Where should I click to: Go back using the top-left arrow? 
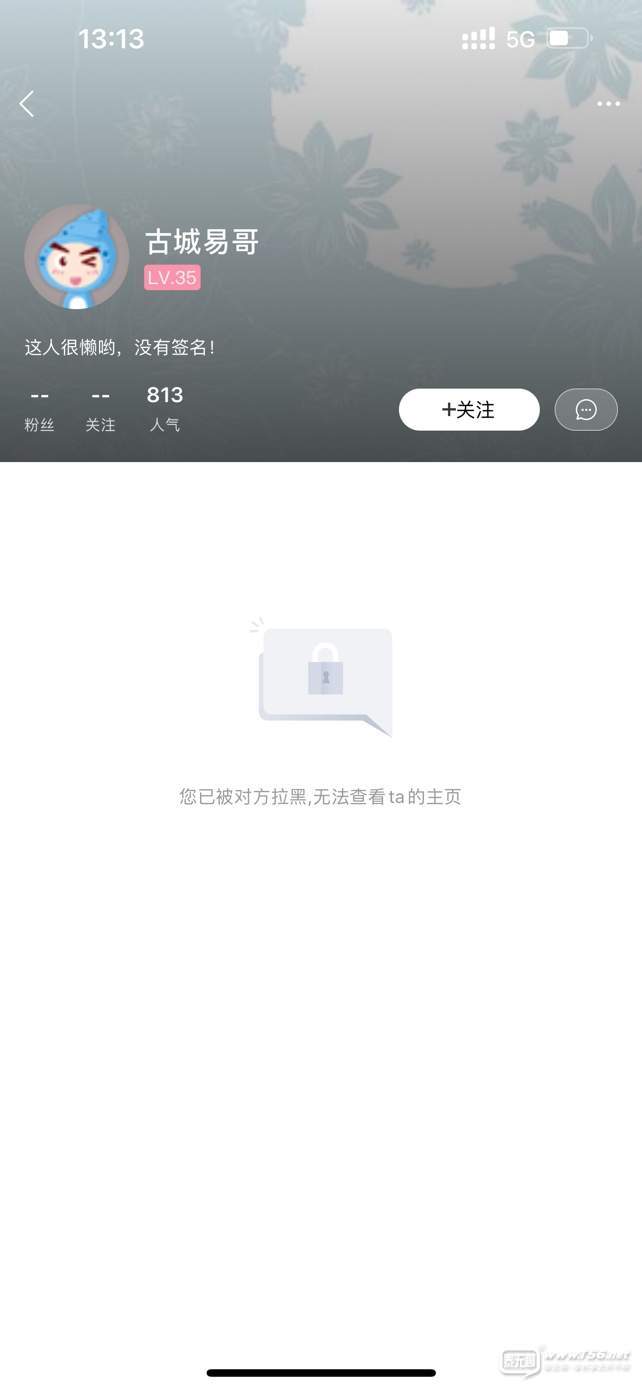pos(27,103)
